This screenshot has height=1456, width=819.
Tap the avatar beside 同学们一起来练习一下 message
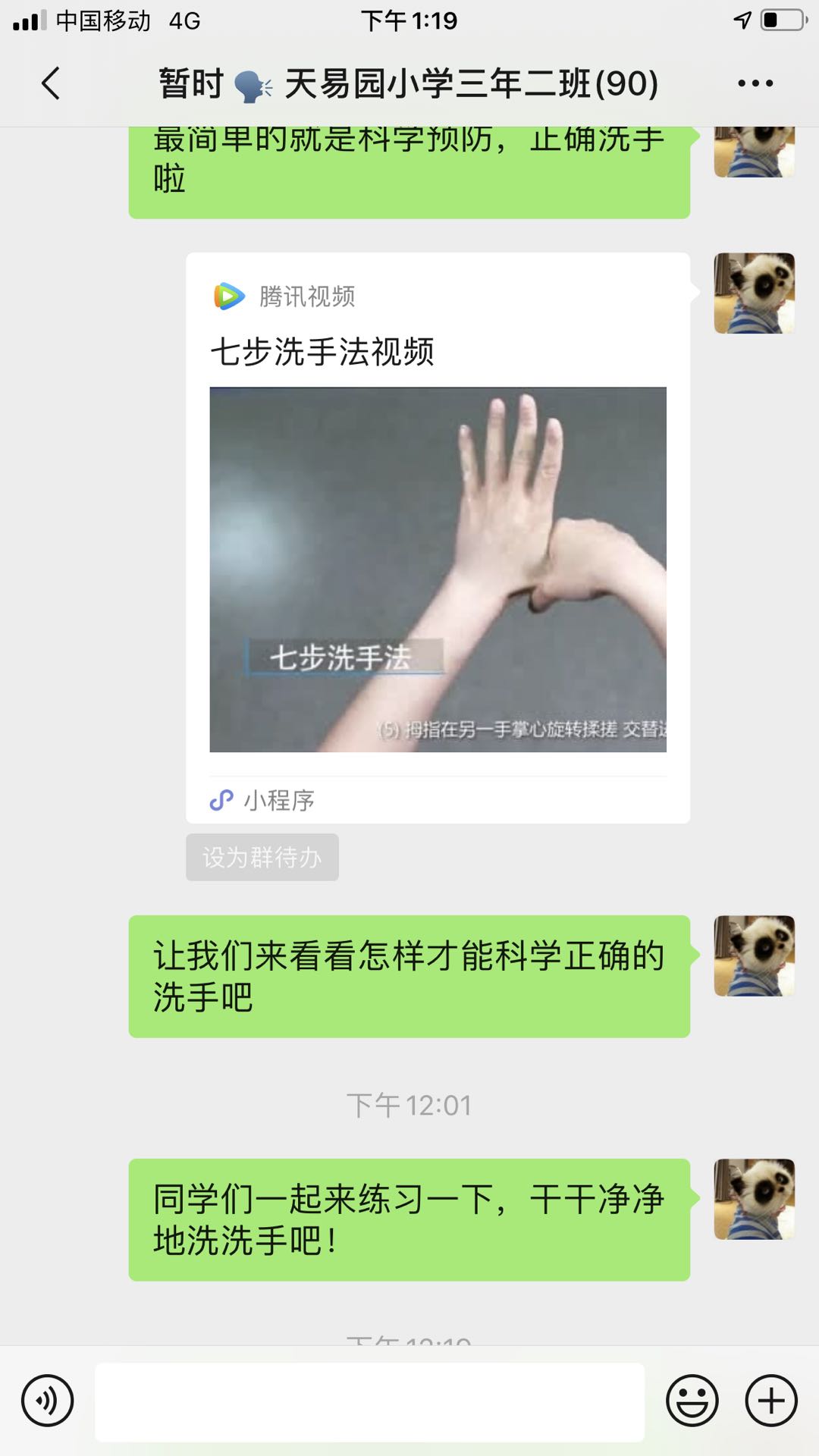pyautogui.click(x=754, y=1199)
